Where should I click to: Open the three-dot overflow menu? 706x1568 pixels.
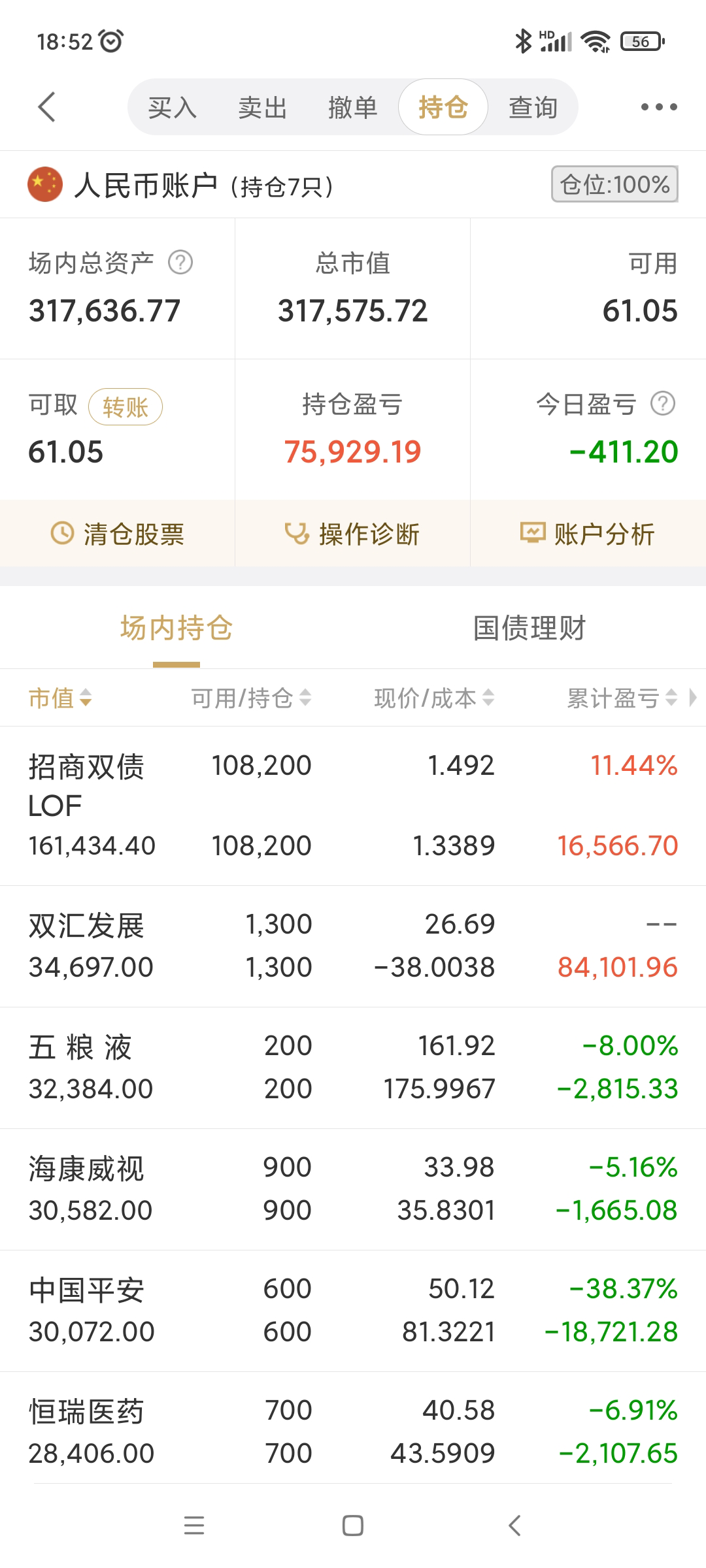point(658,107)
